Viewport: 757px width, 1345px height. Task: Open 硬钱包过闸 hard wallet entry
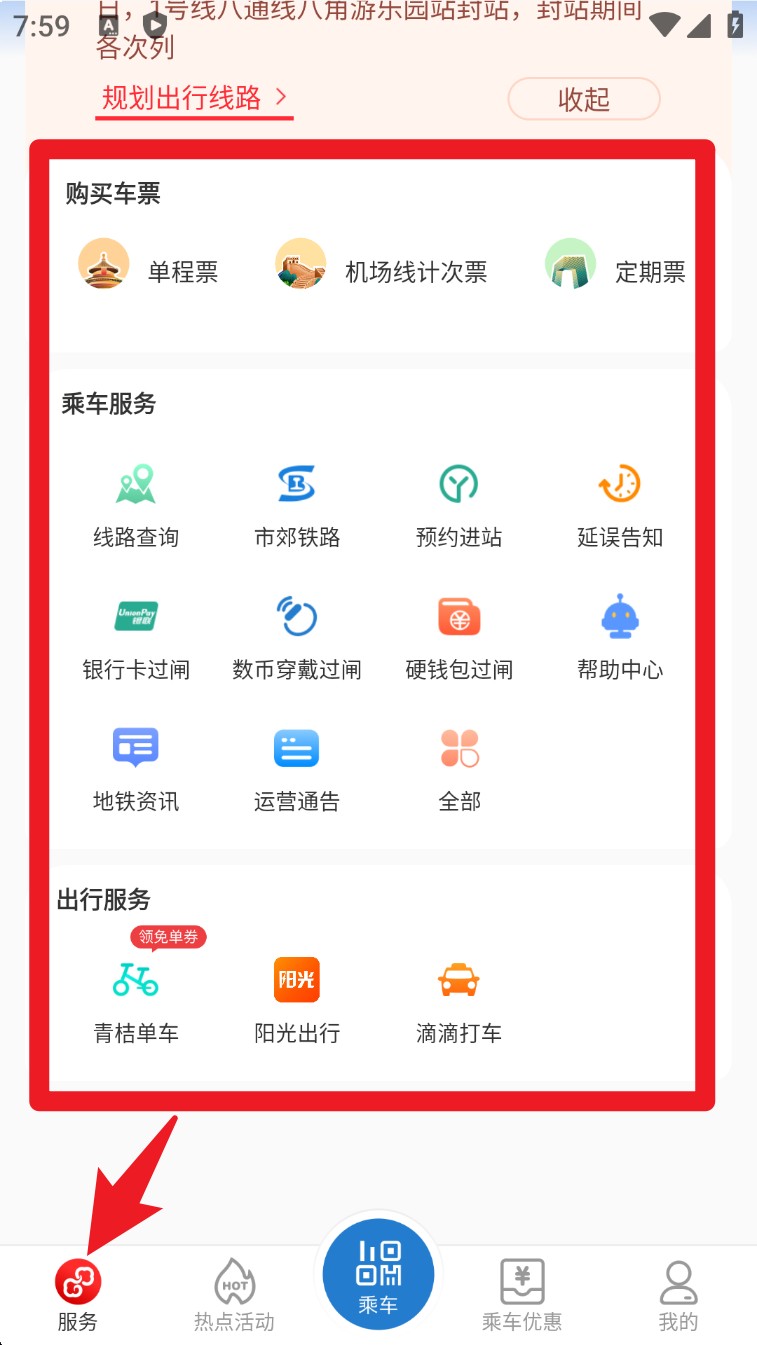coord(459,637)
